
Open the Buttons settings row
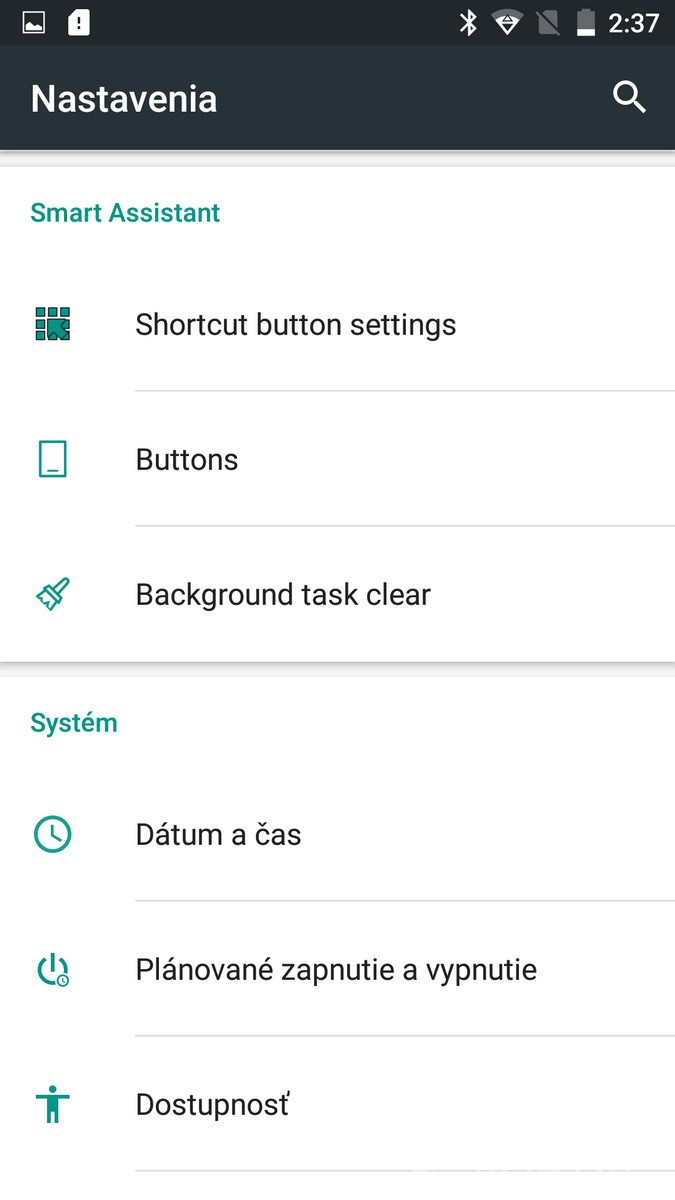click(x=187, y=460)
